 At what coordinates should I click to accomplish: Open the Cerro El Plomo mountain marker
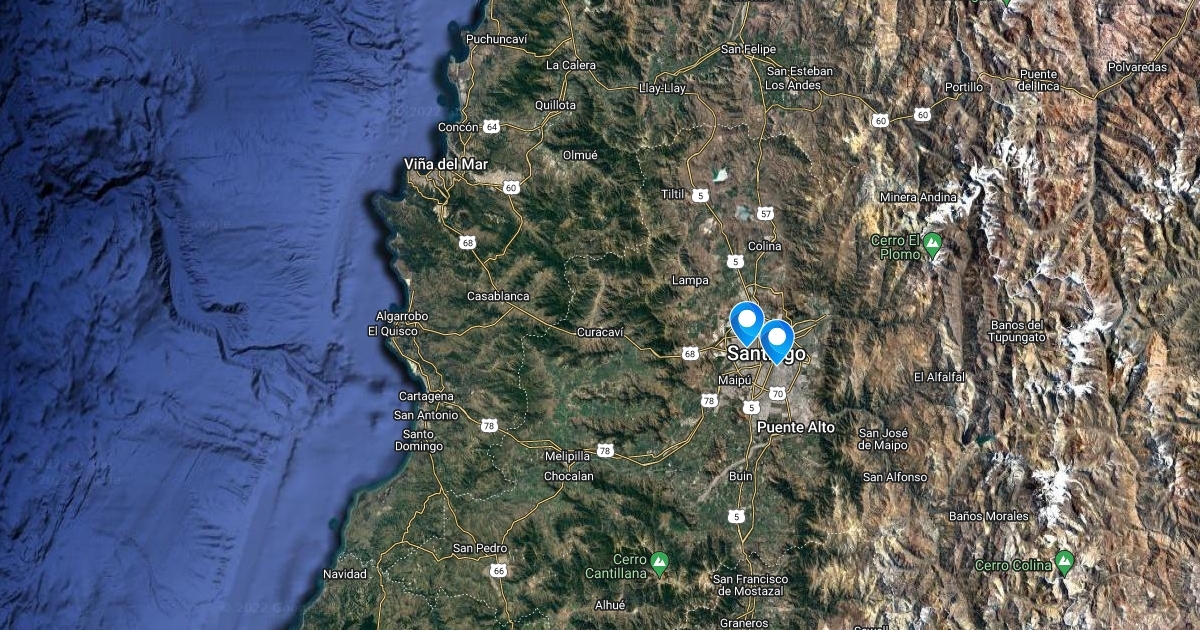pyautogui.click(x=933, y=243)
